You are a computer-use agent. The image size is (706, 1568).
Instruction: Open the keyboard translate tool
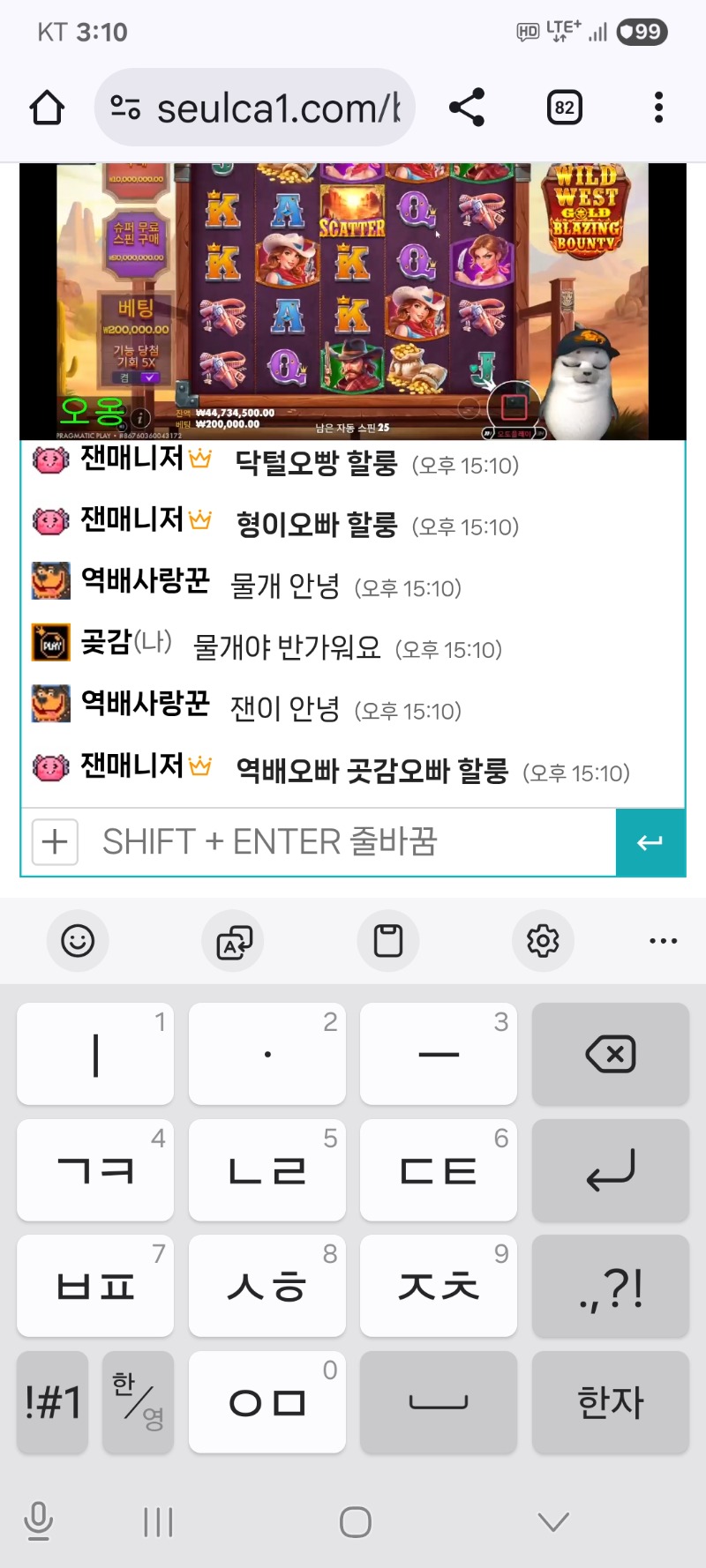pyautogui.click(x=234, y=941)
